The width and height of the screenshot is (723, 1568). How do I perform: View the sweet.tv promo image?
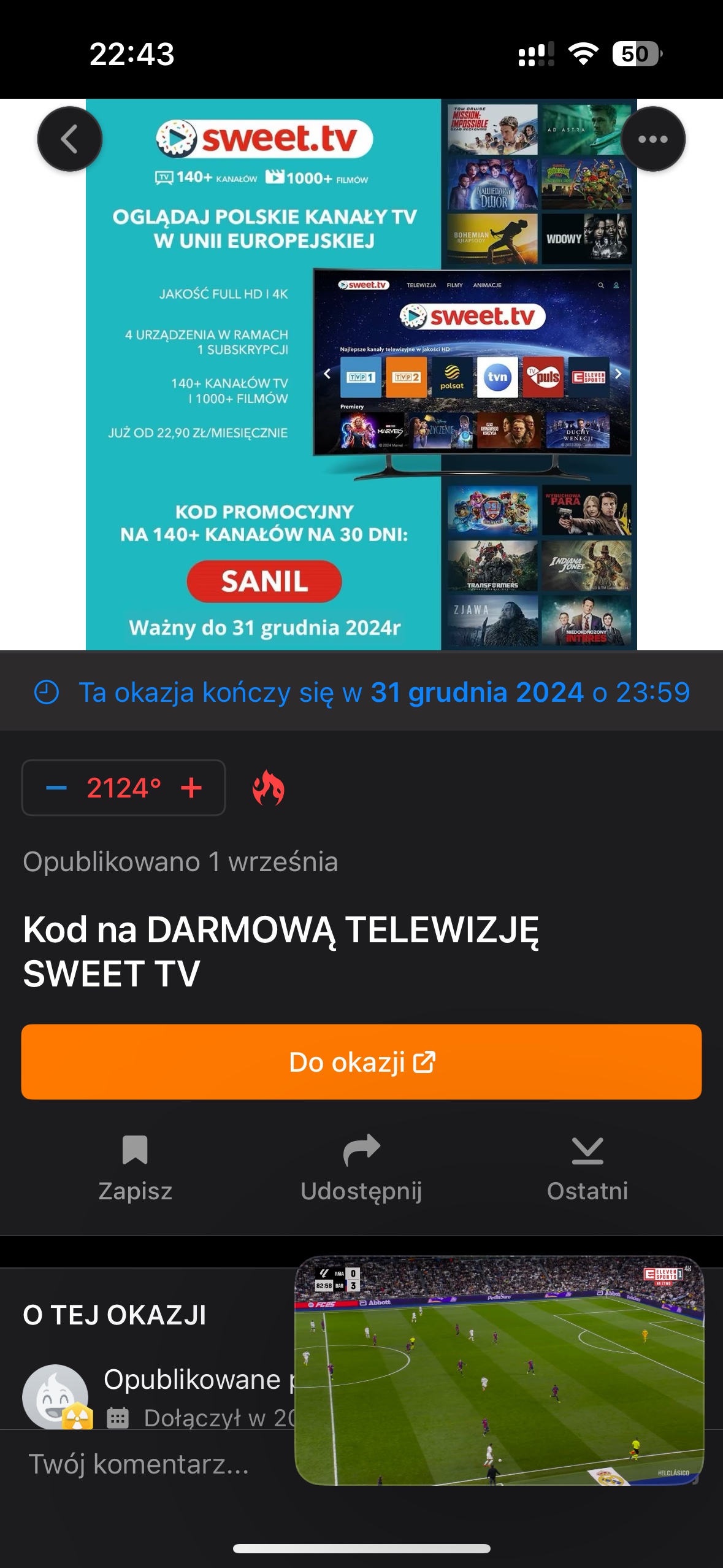361,374
